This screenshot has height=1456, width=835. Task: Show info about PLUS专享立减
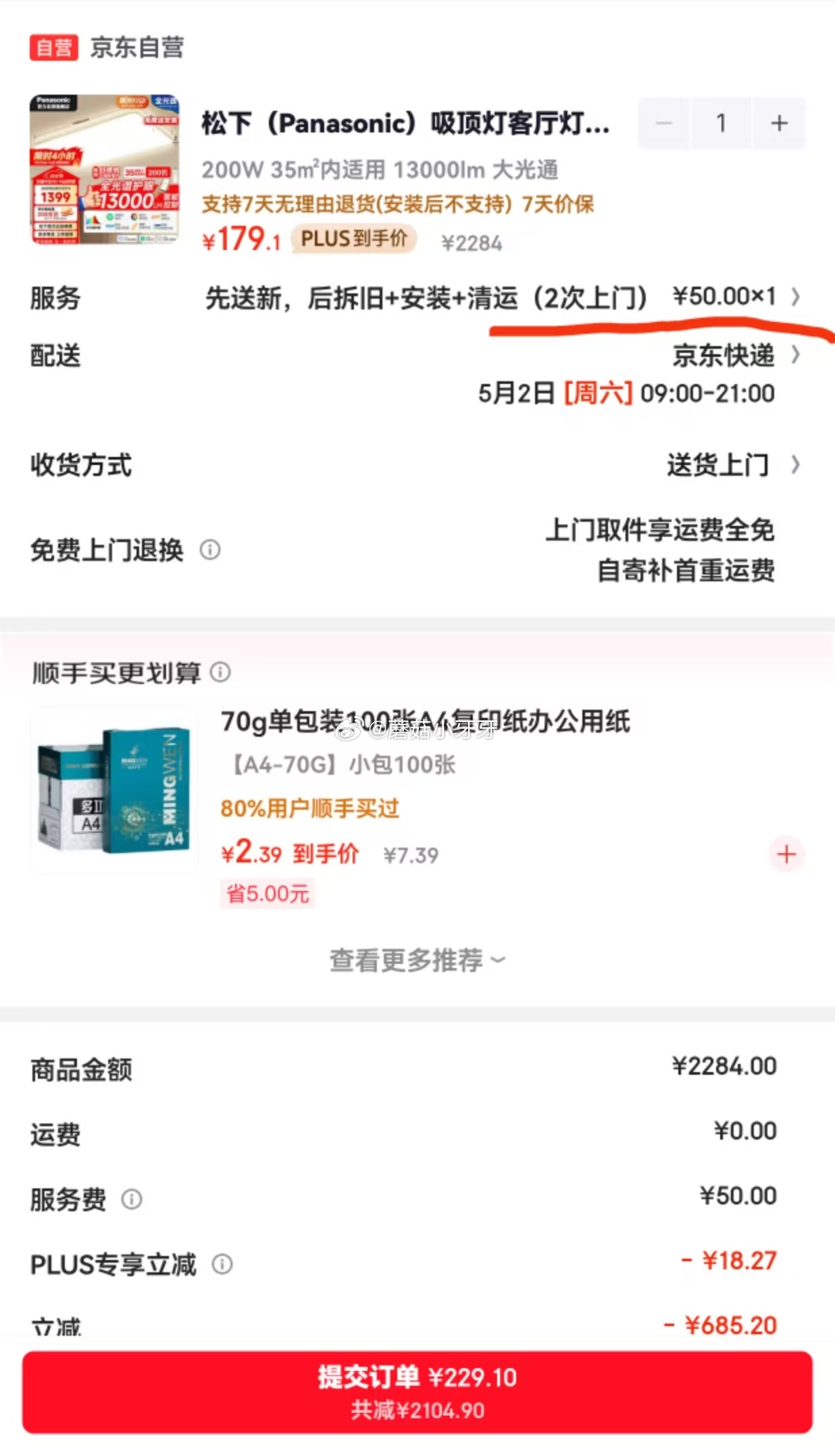point(222,1264)
